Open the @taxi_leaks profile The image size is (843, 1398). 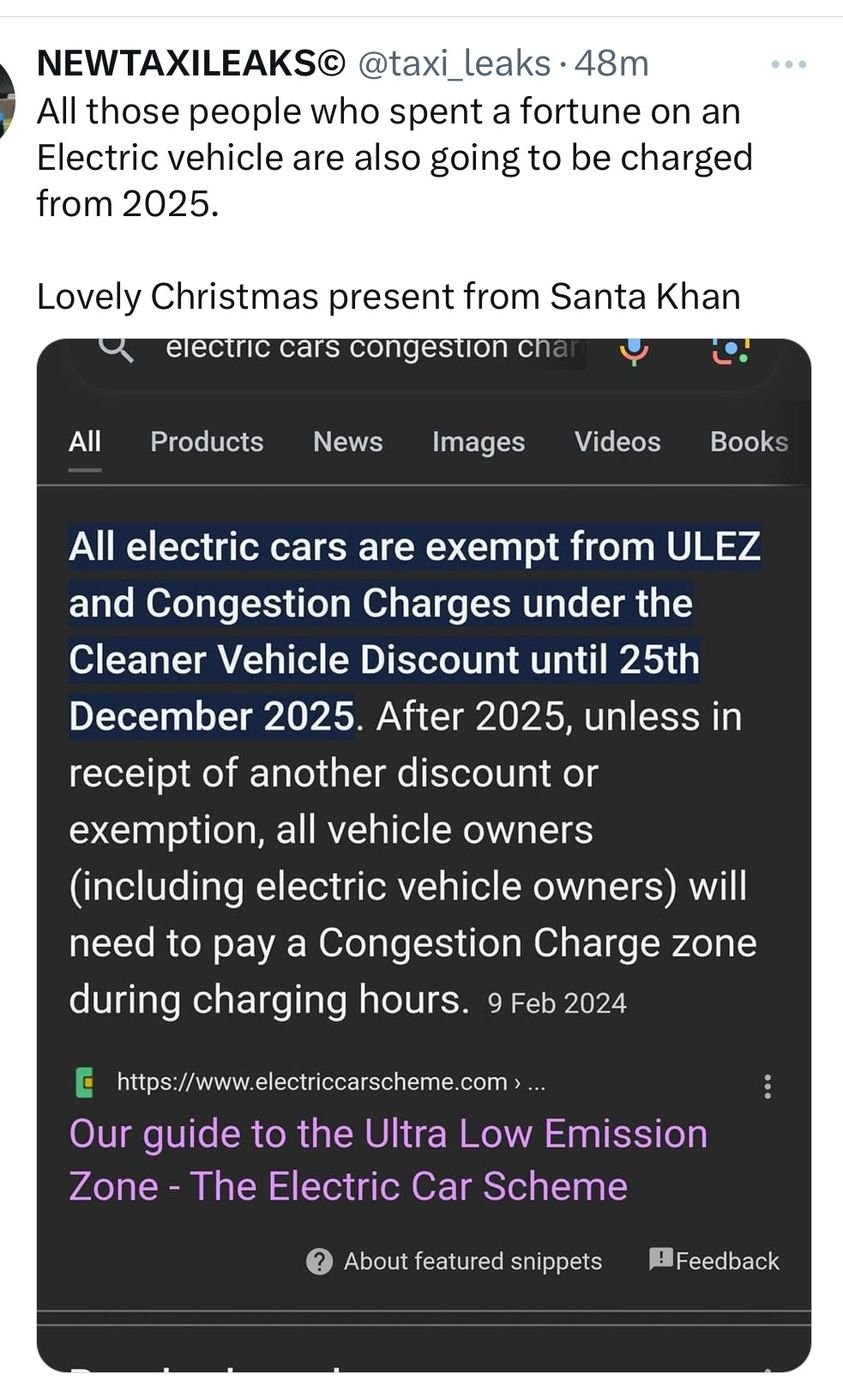(x=453, y=63)
